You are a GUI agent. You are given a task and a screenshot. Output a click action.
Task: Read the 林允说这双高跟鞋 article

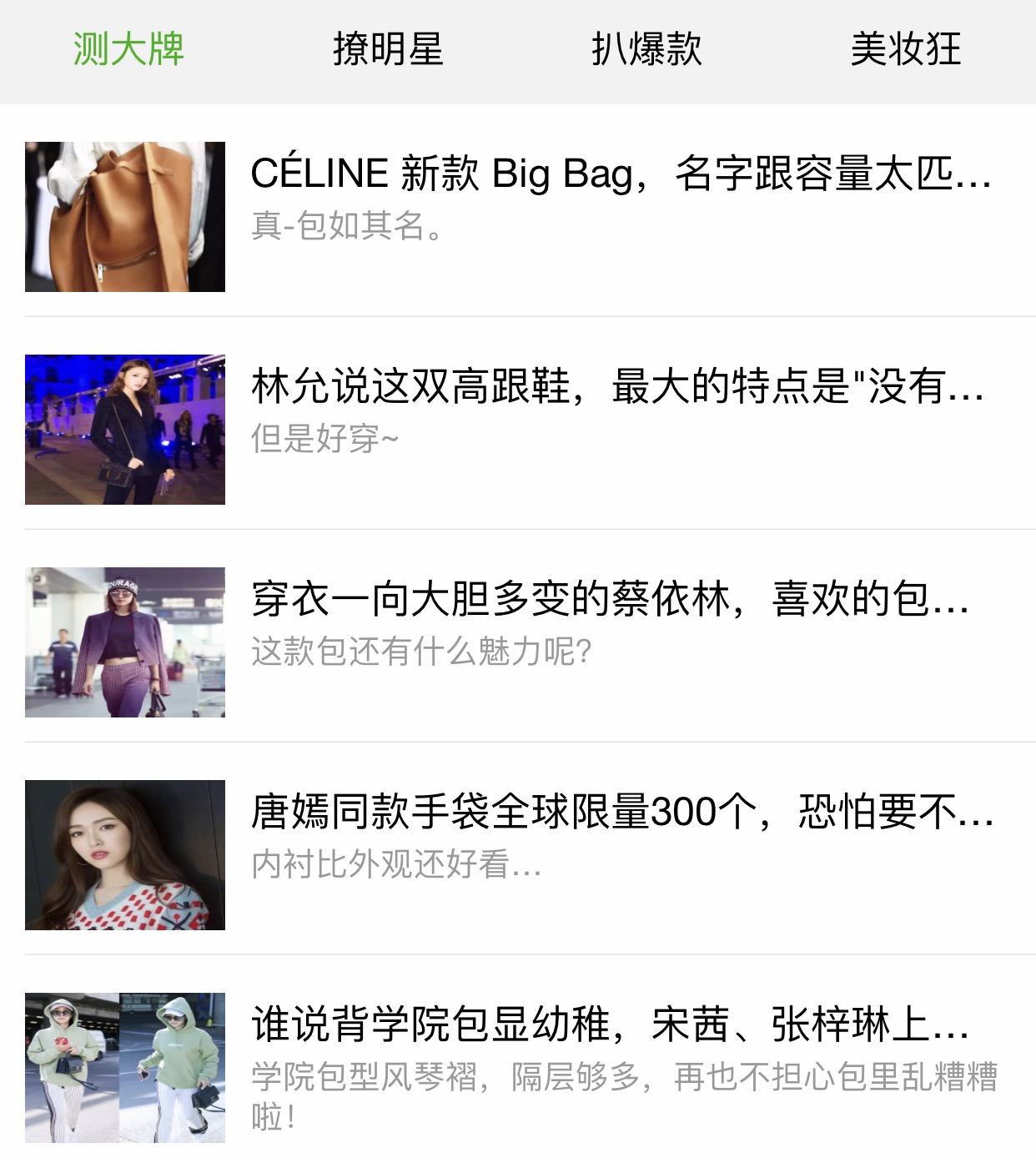[x=617, y=392]
